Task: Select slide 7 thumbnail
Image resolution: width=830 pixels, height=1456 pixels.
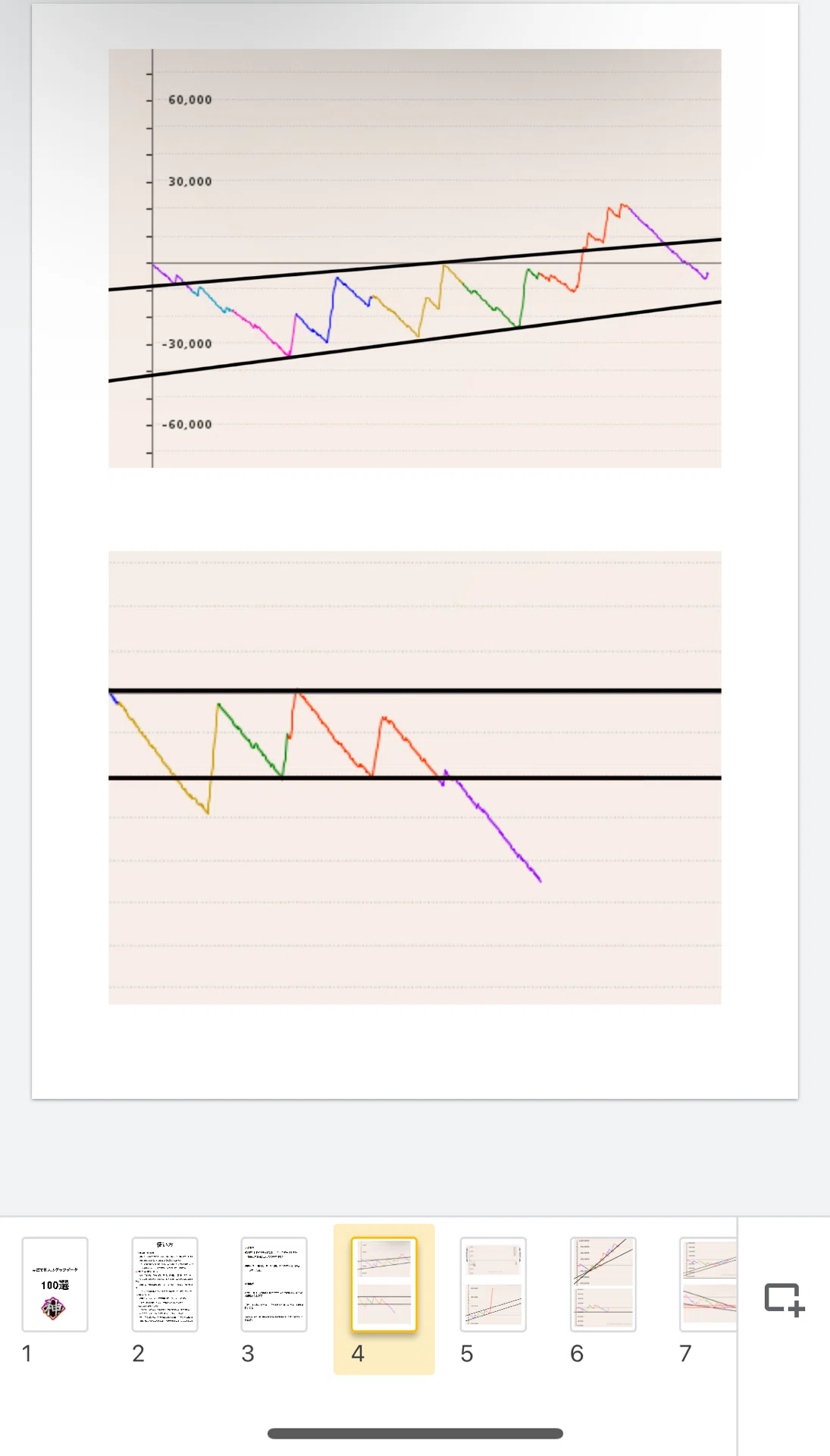Action: click(x=708, y=1284)
